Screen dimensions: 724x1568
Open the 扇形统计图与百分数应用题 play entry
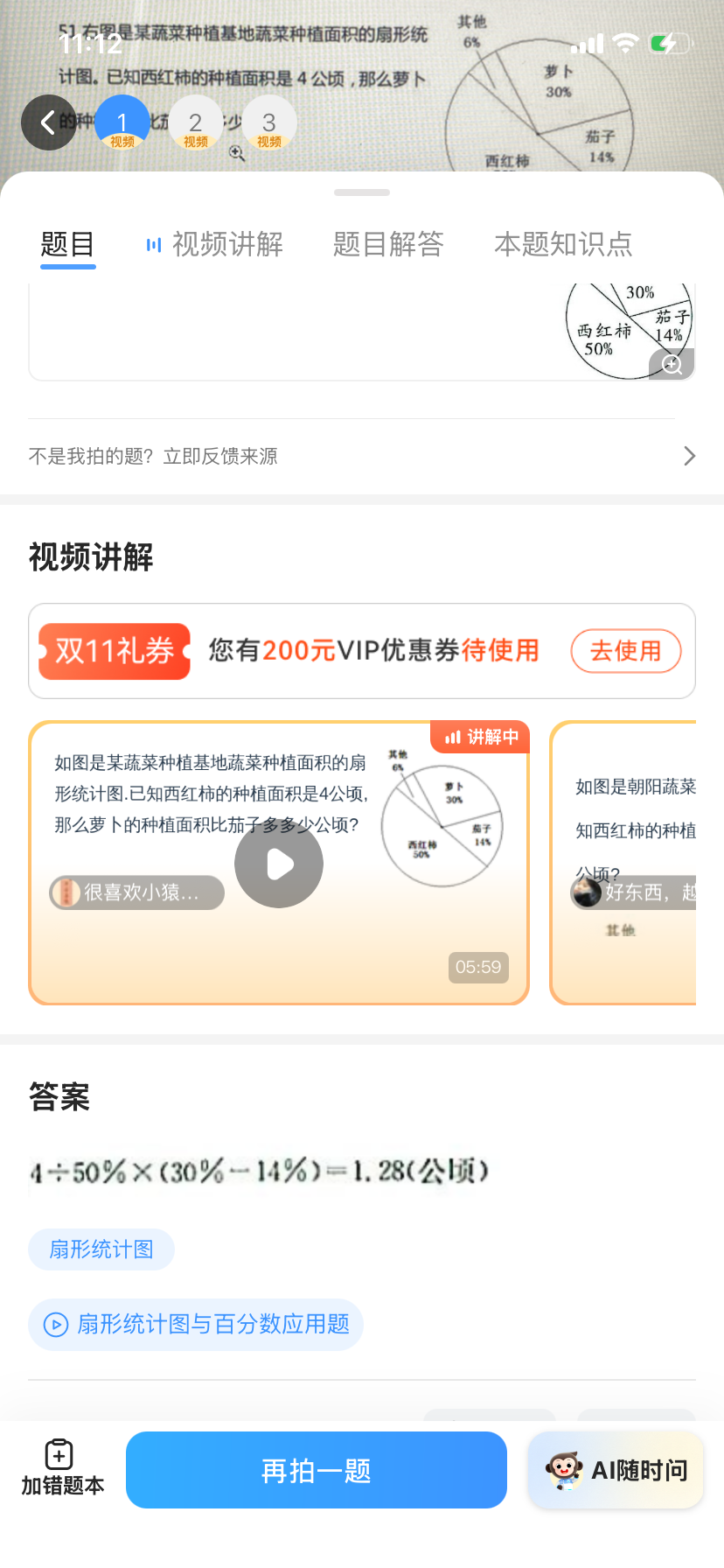coord(195,1324)
